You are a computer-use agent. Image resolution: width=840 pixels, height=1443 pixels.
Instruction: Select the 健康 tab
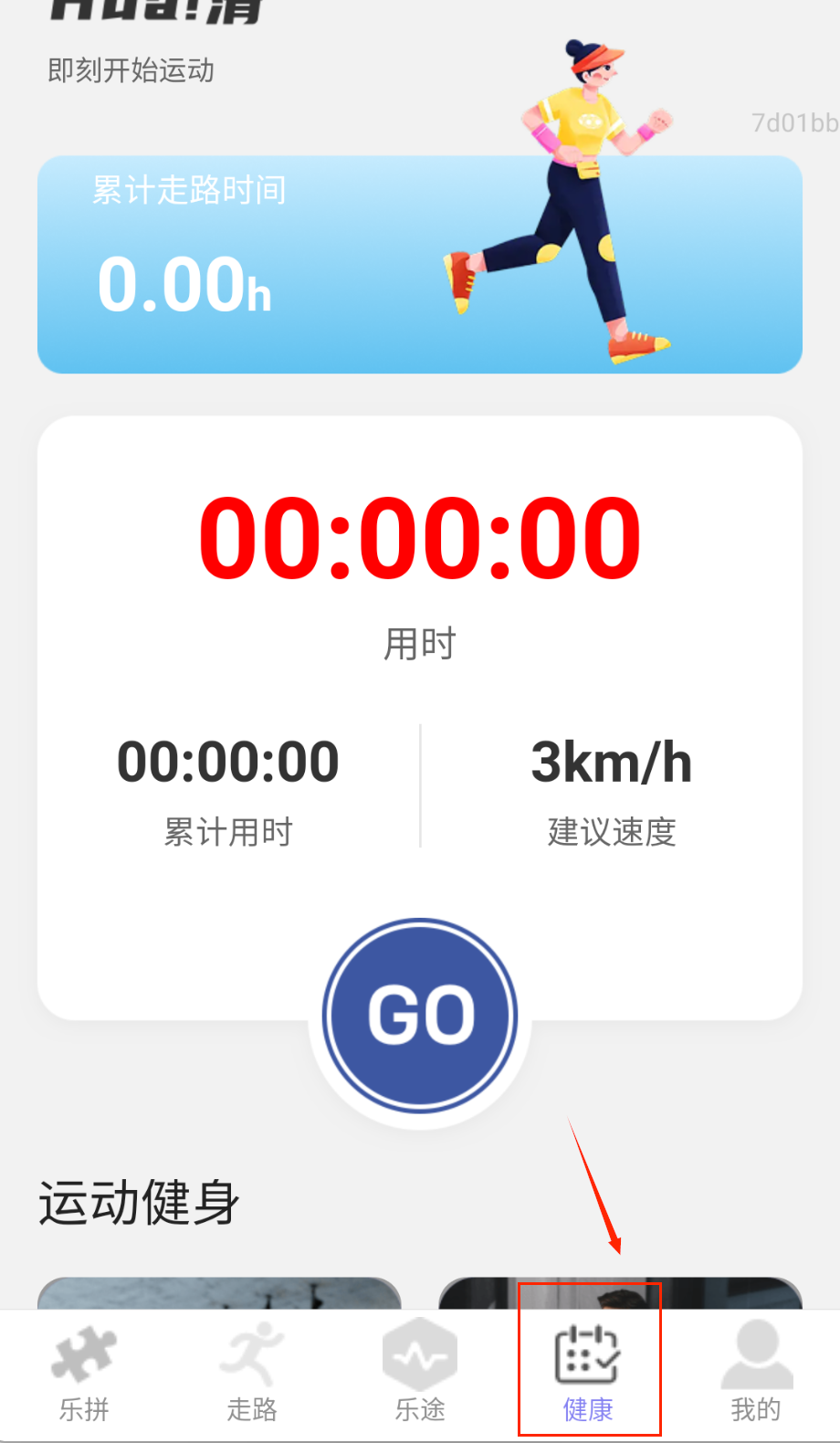click(588, 1372)
